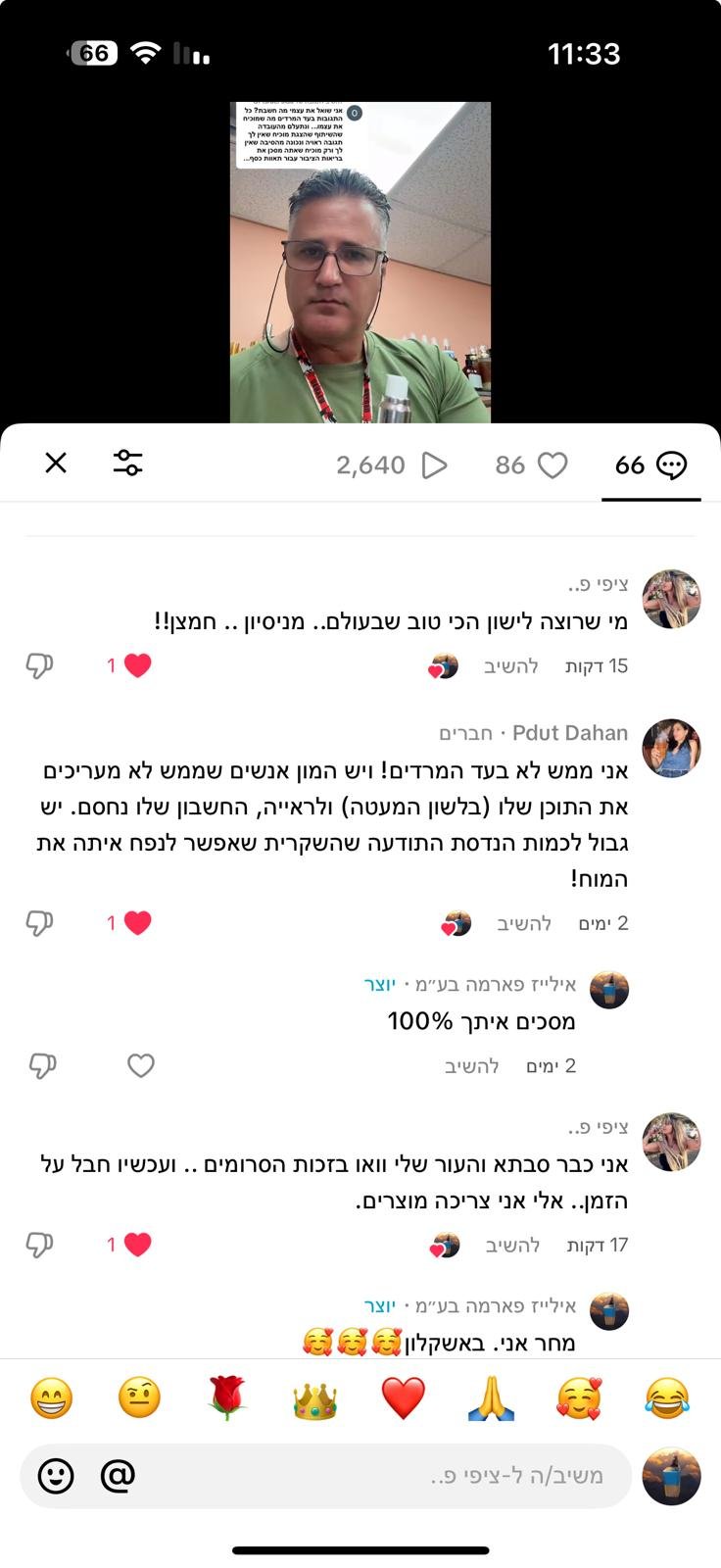Add the praying hands emoji
721x1568 pixels.
tap(491, 1398)
